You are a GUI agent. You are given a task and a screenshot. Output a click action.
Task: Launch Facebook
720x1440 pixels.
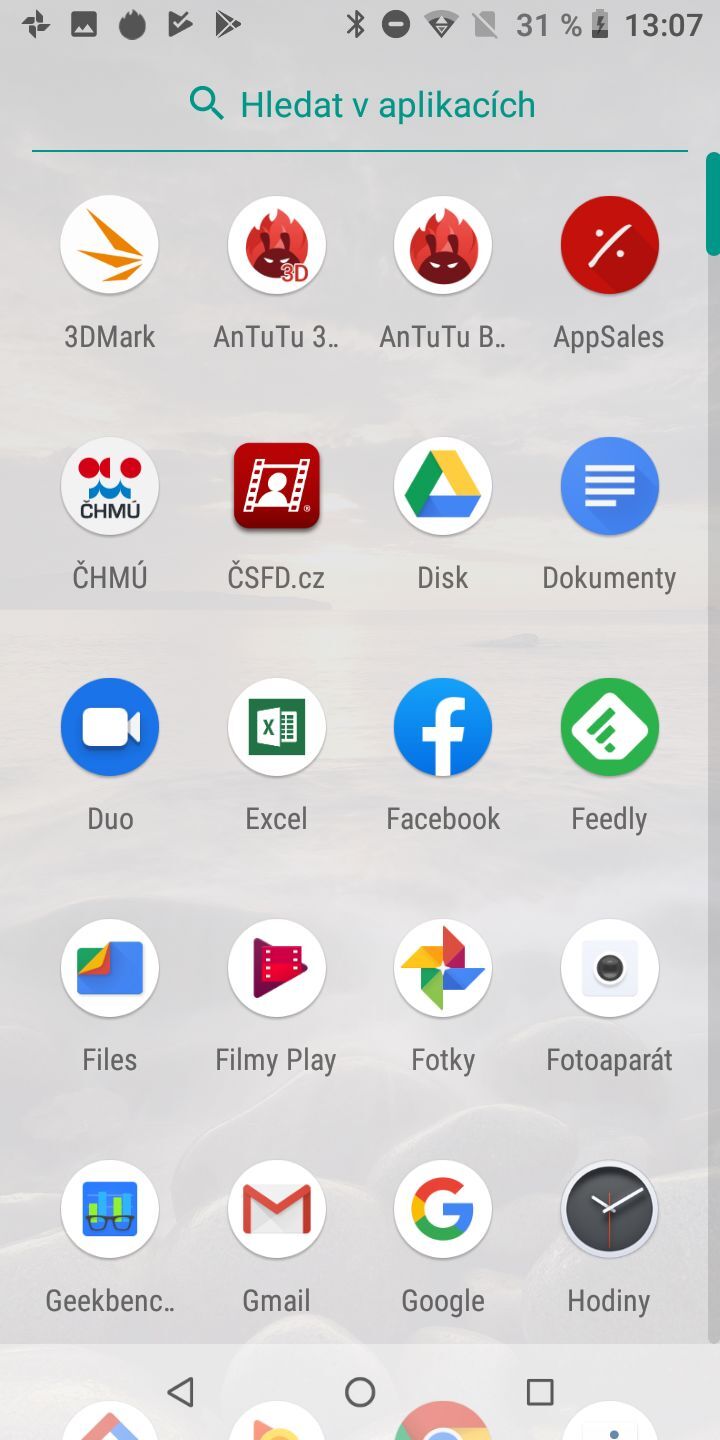point(443,727)
